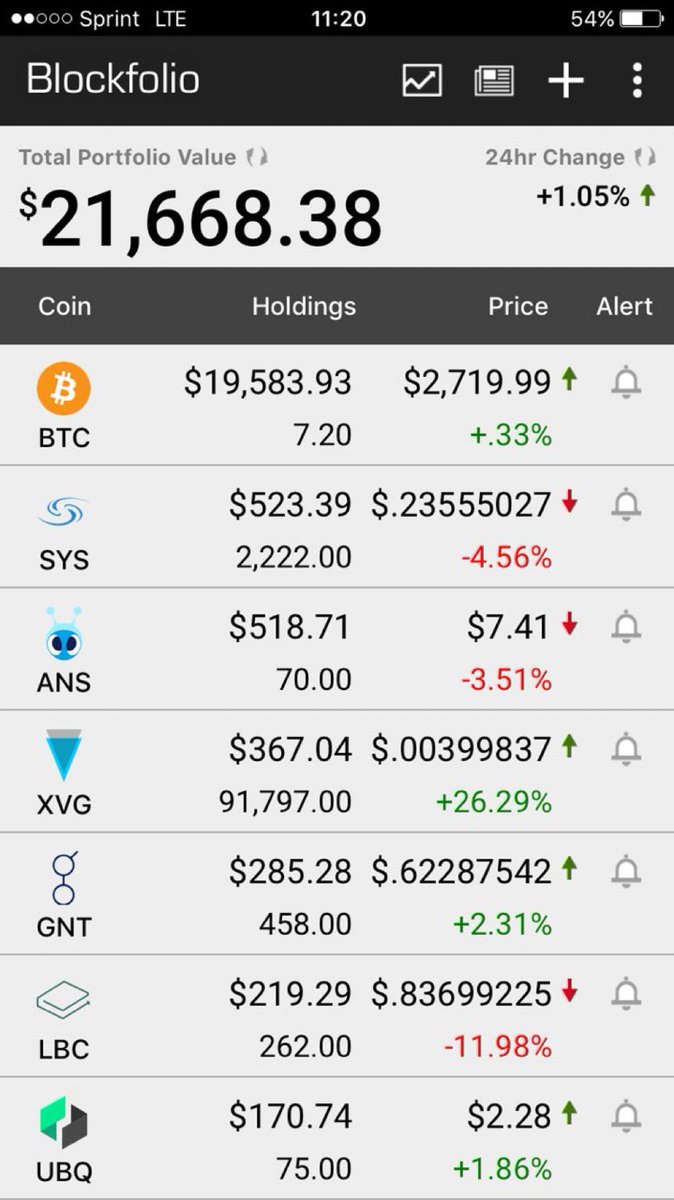Screen dimensions: 674x1200
Task: Toggle the 24hr Change display switch
Action: tap(646, 157)
